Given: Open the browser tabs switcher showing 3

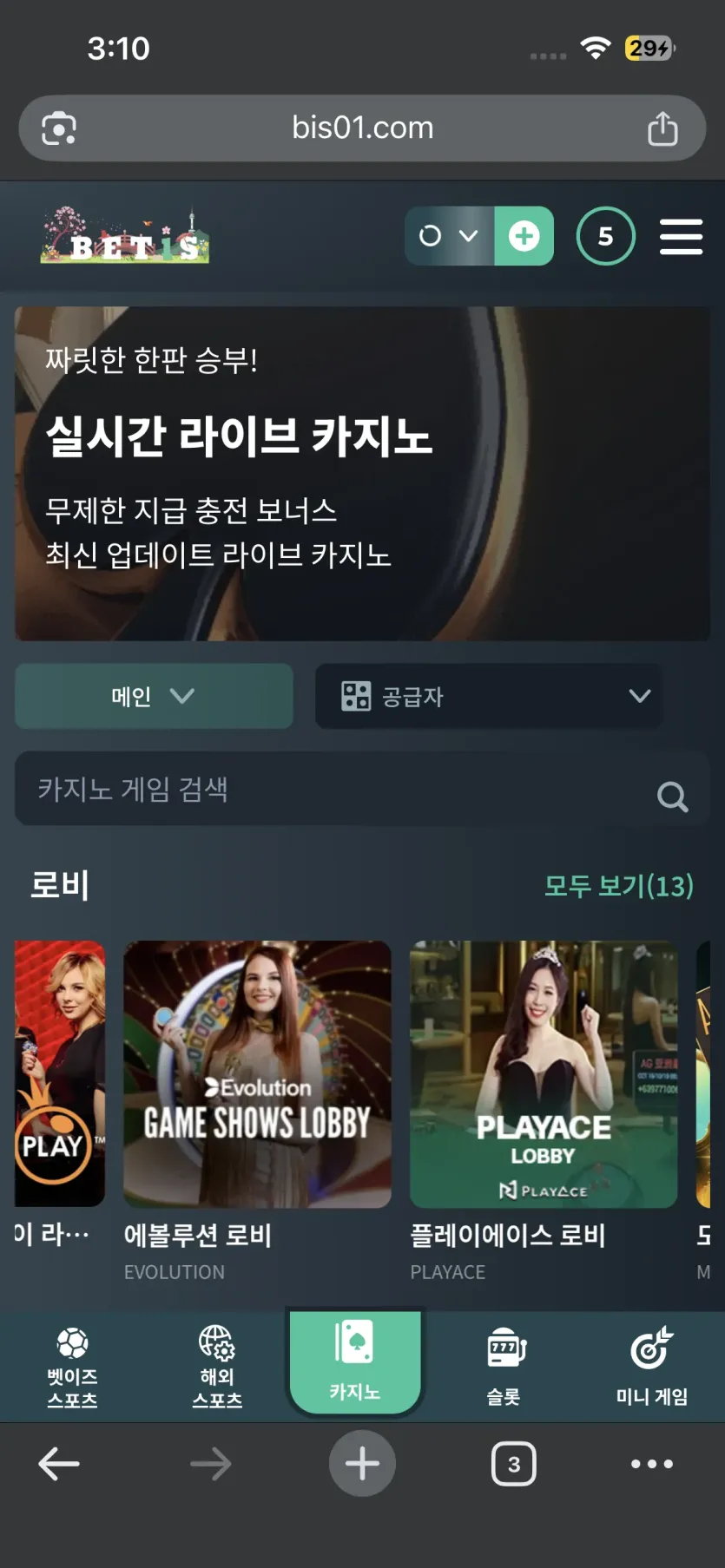Looking at the screenshot, I should pos(514,1464).
